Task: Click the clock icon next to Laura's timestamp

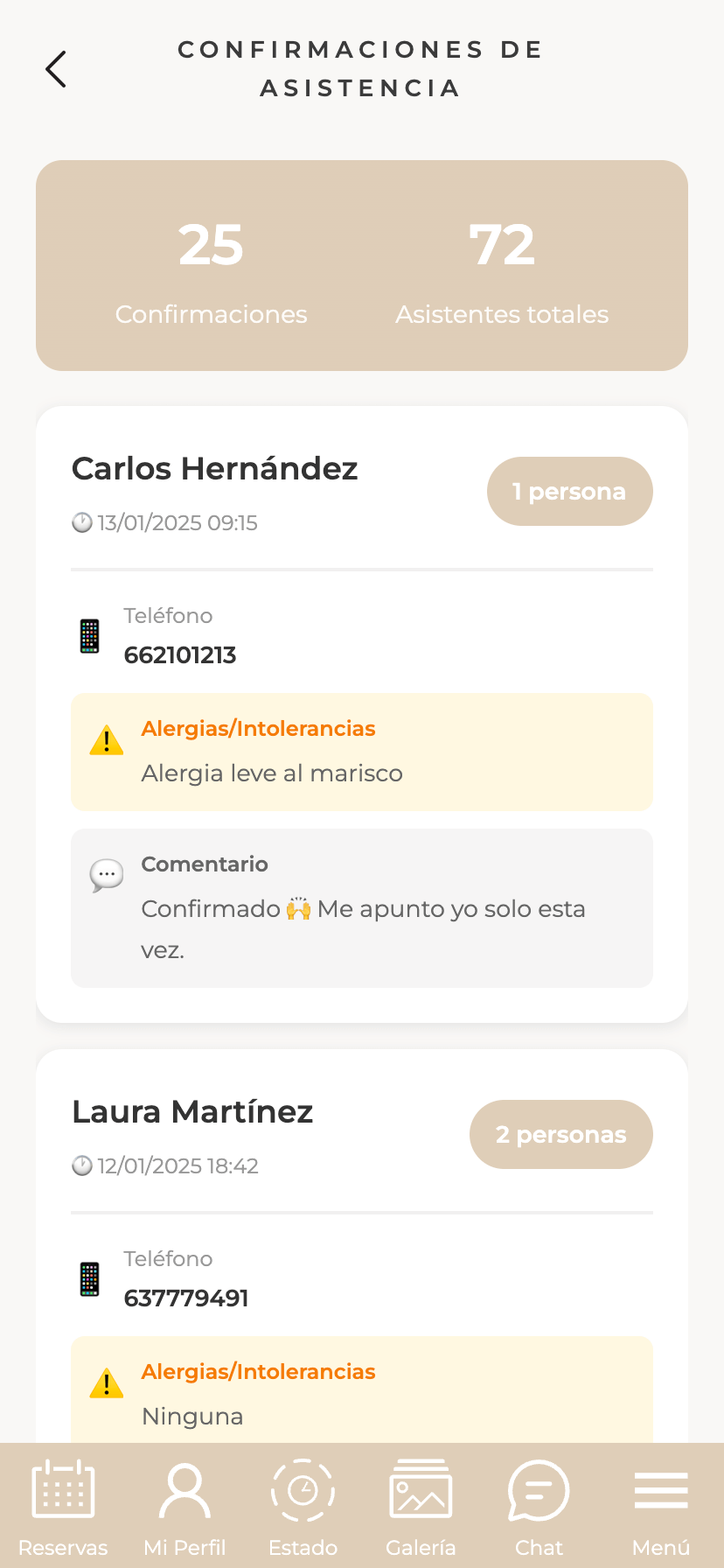Action: tap(81, 1165)
